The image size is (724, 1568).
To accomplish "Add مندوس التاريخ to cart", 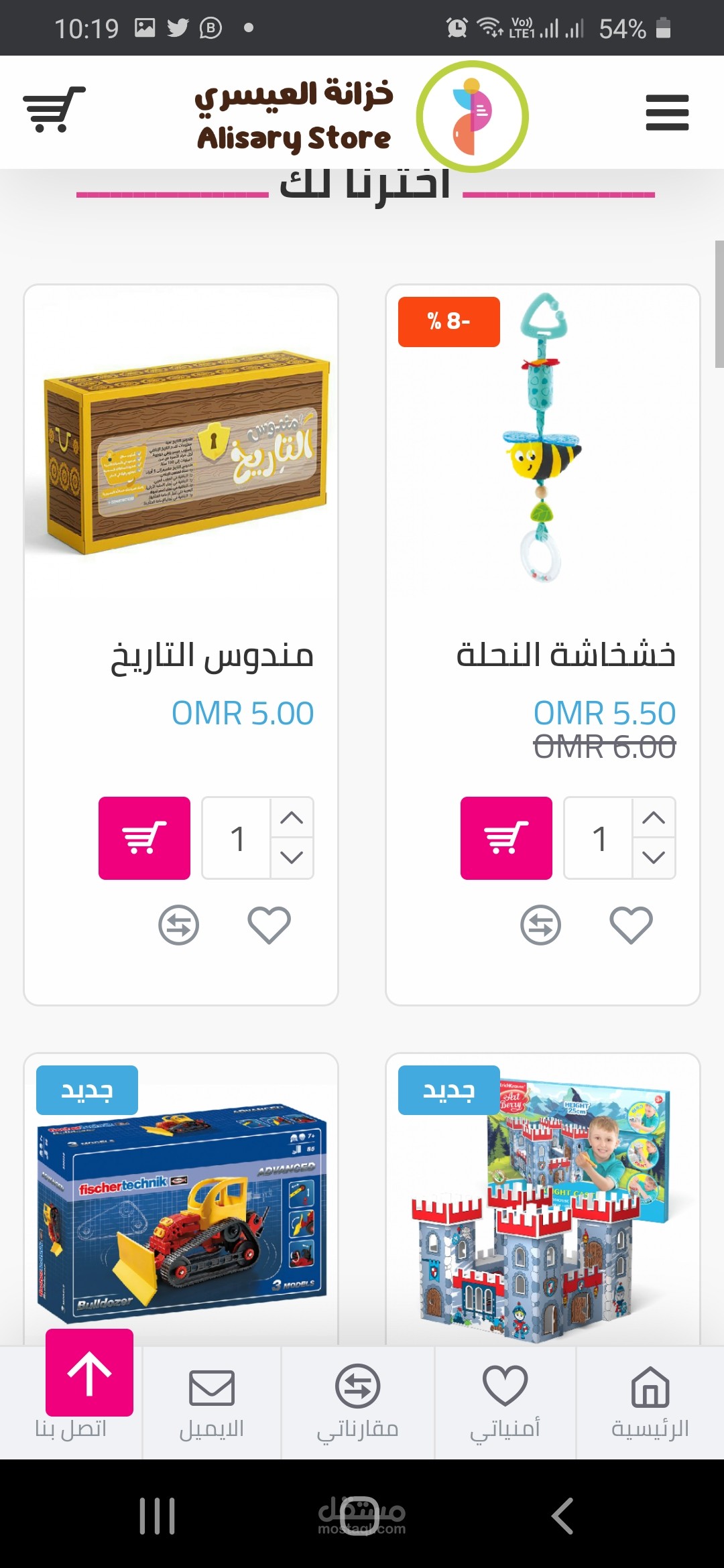I will pos(144,838).
